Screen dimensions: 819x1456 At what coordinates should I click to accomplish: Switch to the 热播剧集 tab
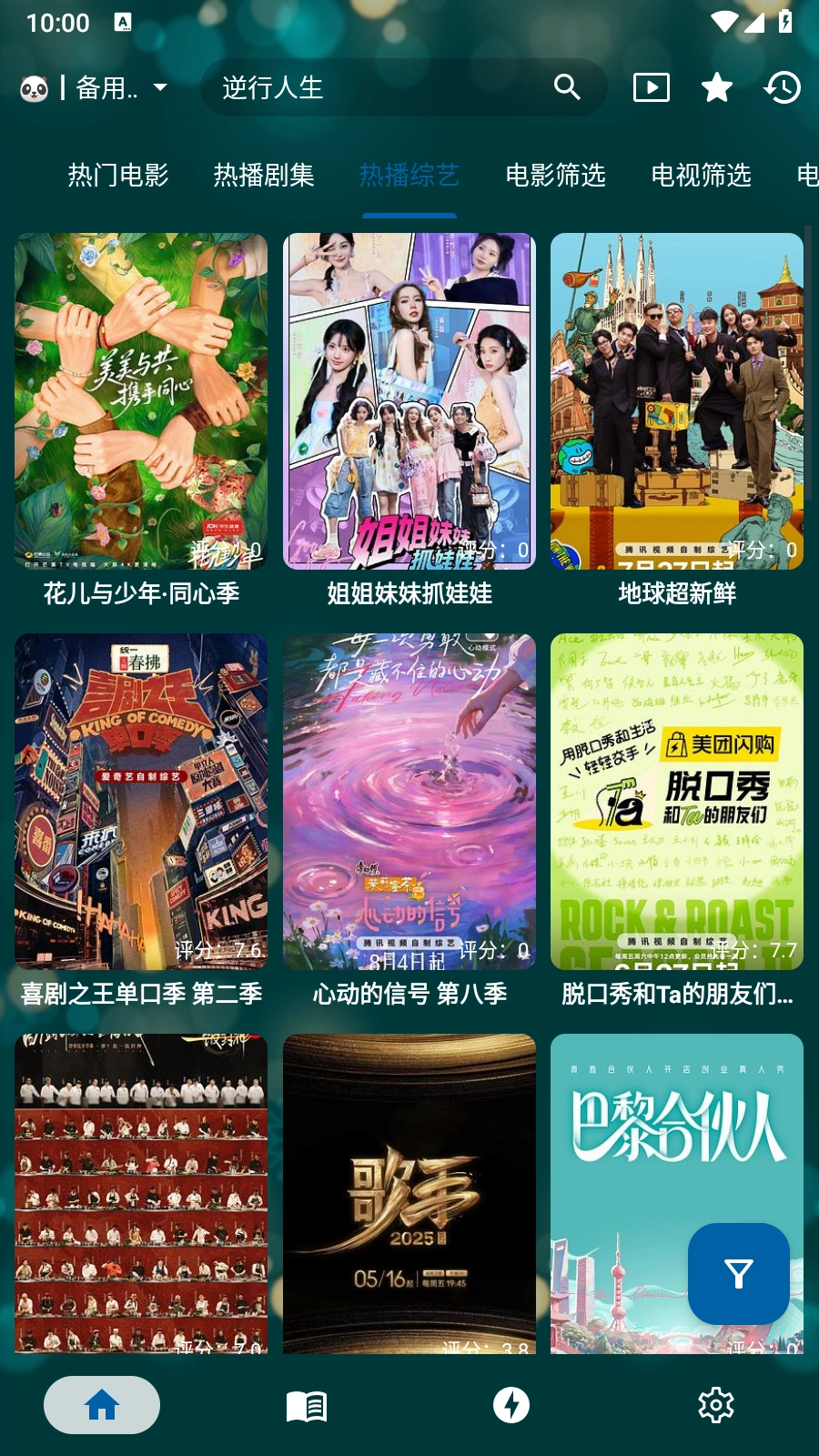pyautogui.click(x=264, y=175)
